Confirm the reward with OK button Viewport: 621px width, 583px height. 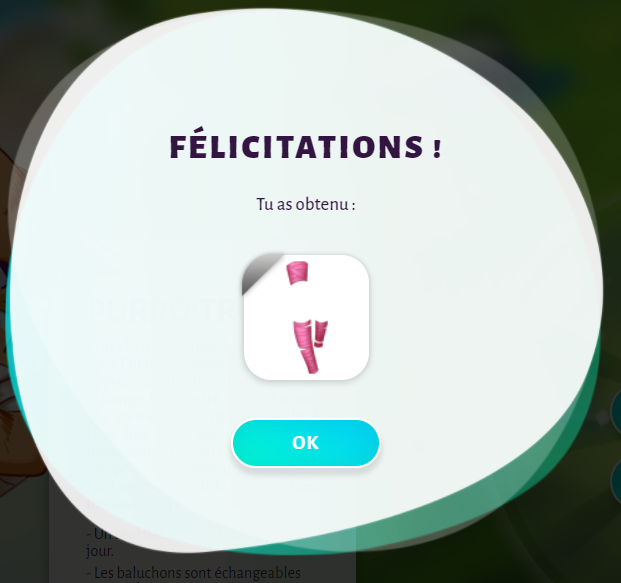point(306,443)
